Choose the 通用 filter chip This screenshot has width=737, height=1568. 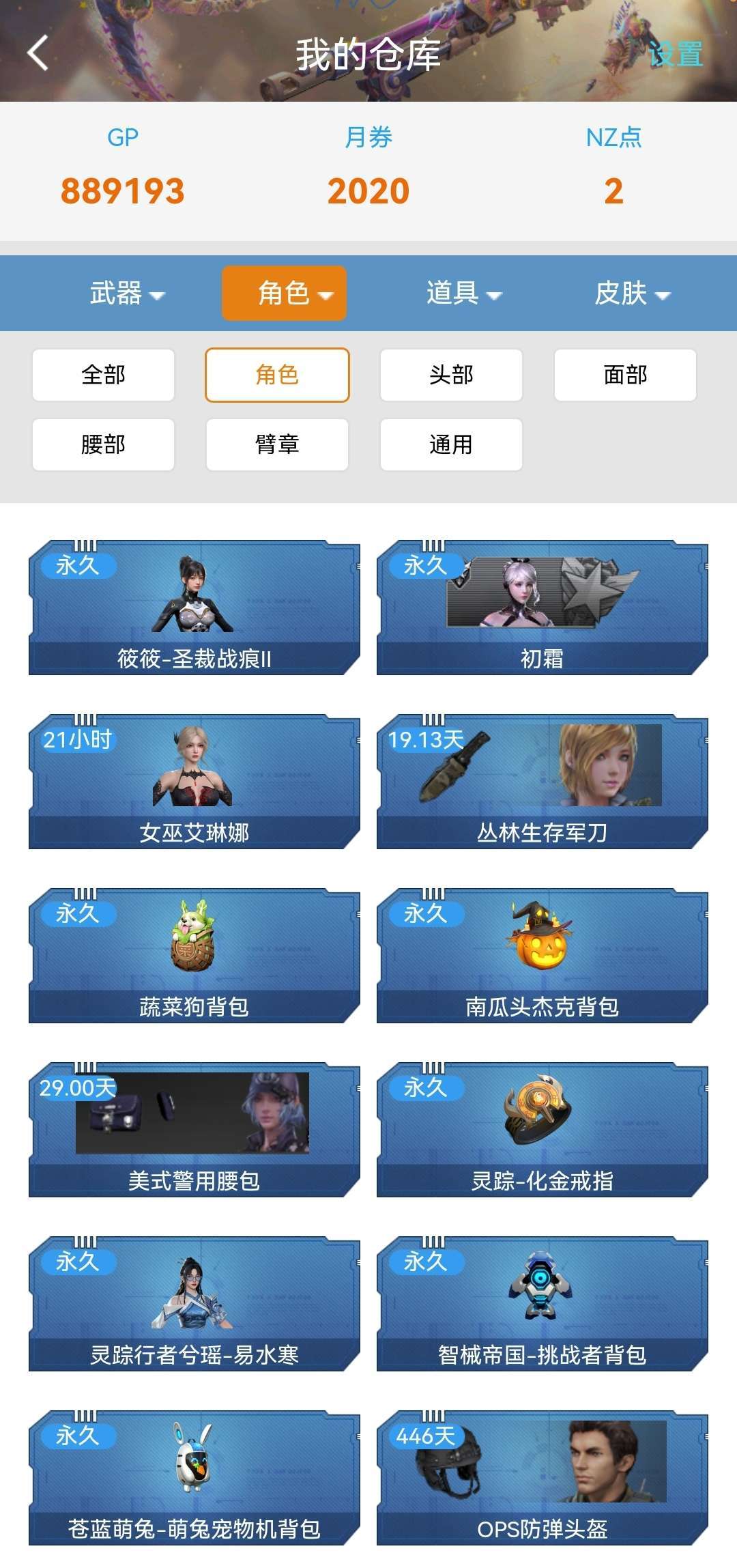point(451,444)
